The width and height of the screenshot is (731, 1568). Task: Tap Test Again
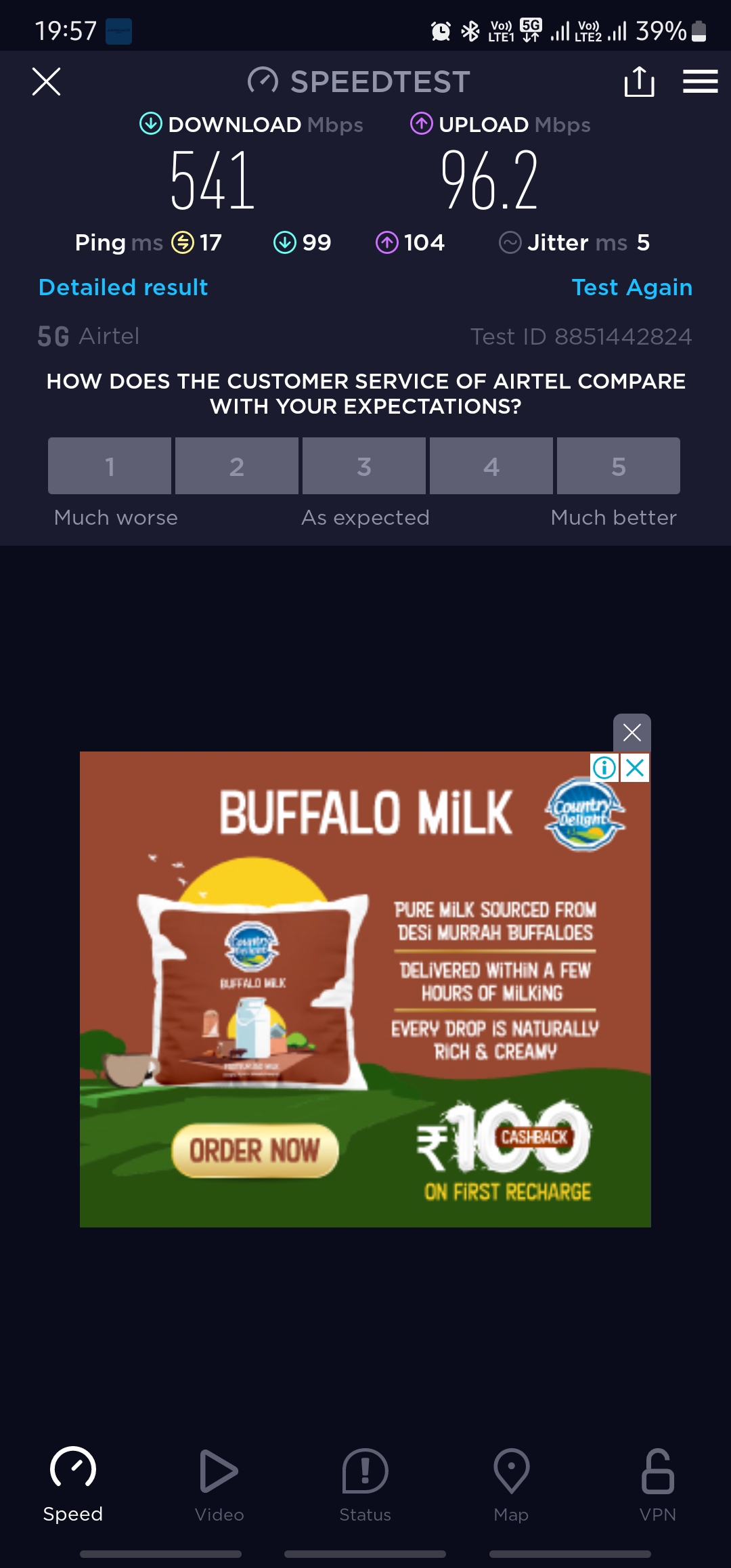pyautogui.click(x=632, y=288)
